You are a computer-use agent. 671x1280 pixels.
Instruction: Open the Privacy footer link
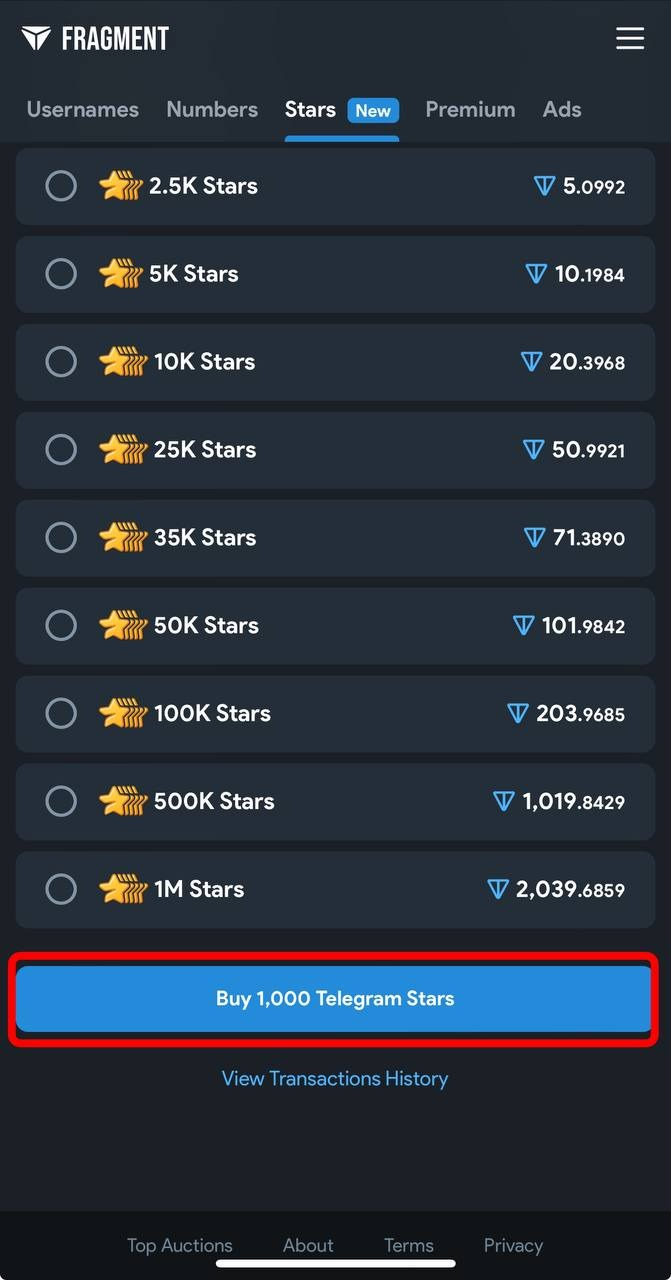point(513,1245)
